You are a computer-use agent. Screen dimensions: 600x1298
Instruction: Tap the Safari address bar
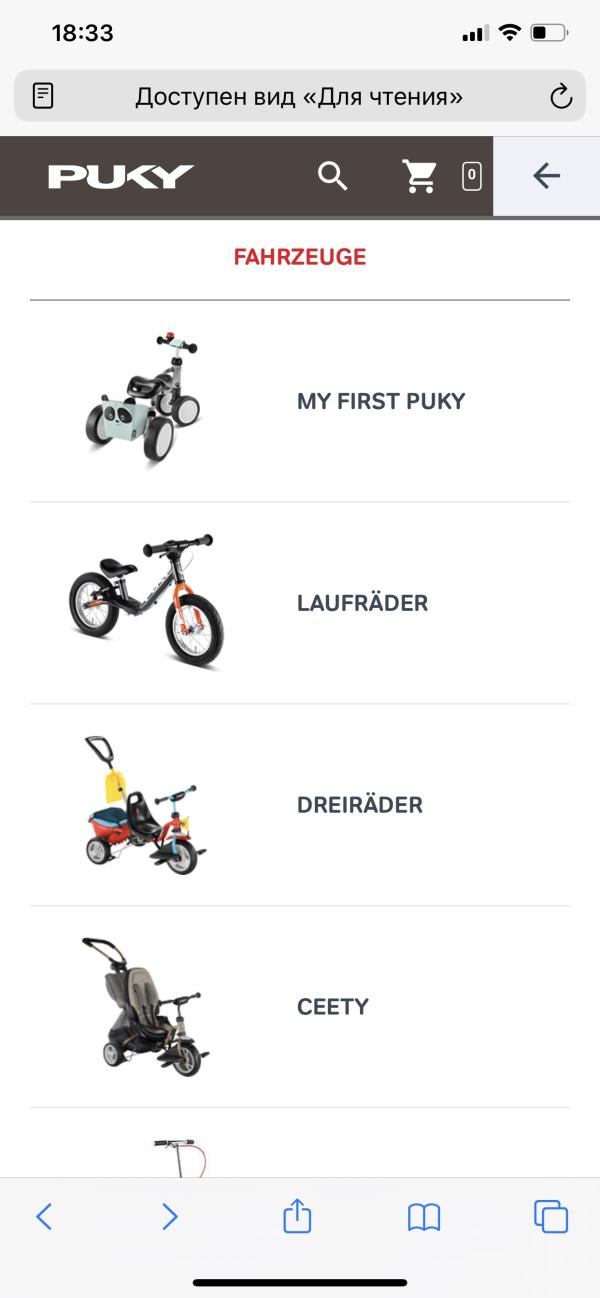pyautogui.click(x=299, y=97)
